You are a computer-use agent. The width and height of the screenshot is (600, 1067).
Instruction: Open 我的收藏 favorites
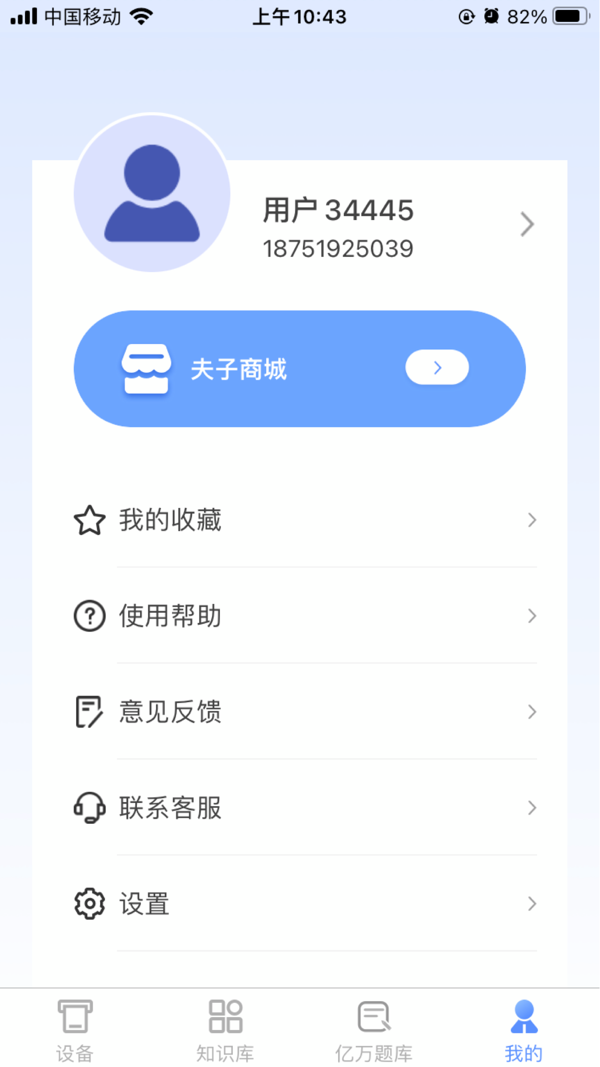click(x=305, y=520)
